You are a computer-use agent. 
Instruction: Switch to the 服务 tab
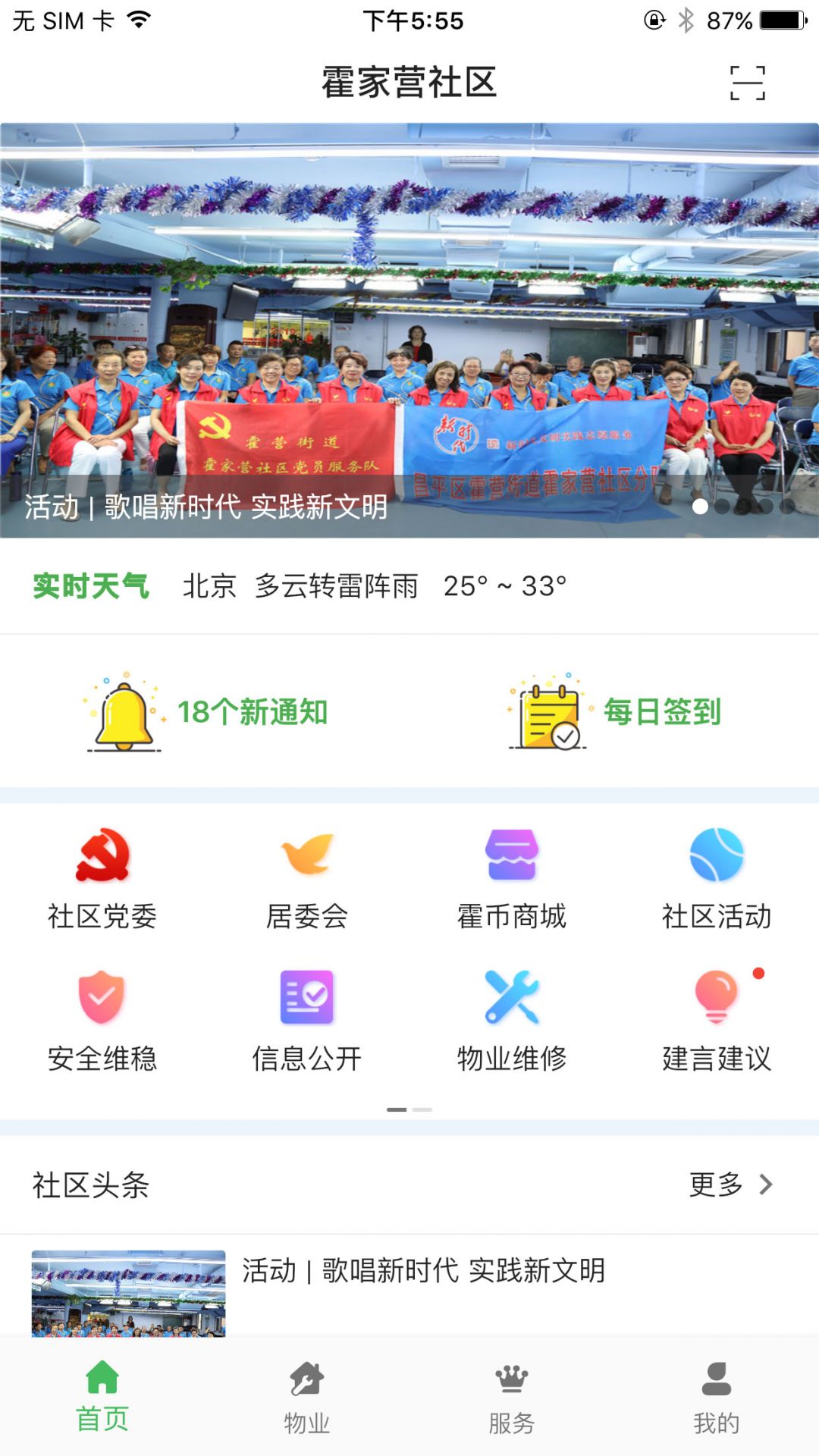512,1398
